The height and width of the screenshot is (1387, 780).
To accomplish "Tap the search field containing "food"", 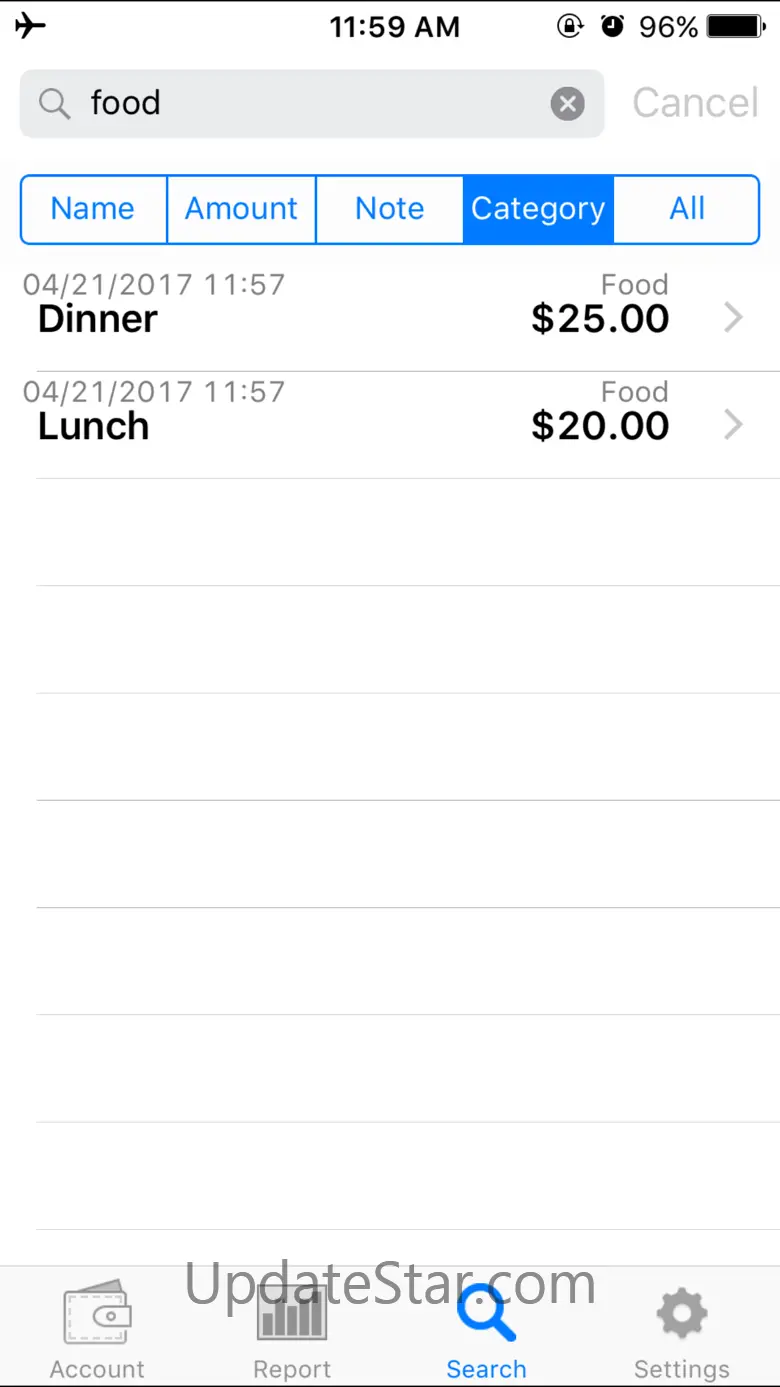I will click(x=300, y=103).
